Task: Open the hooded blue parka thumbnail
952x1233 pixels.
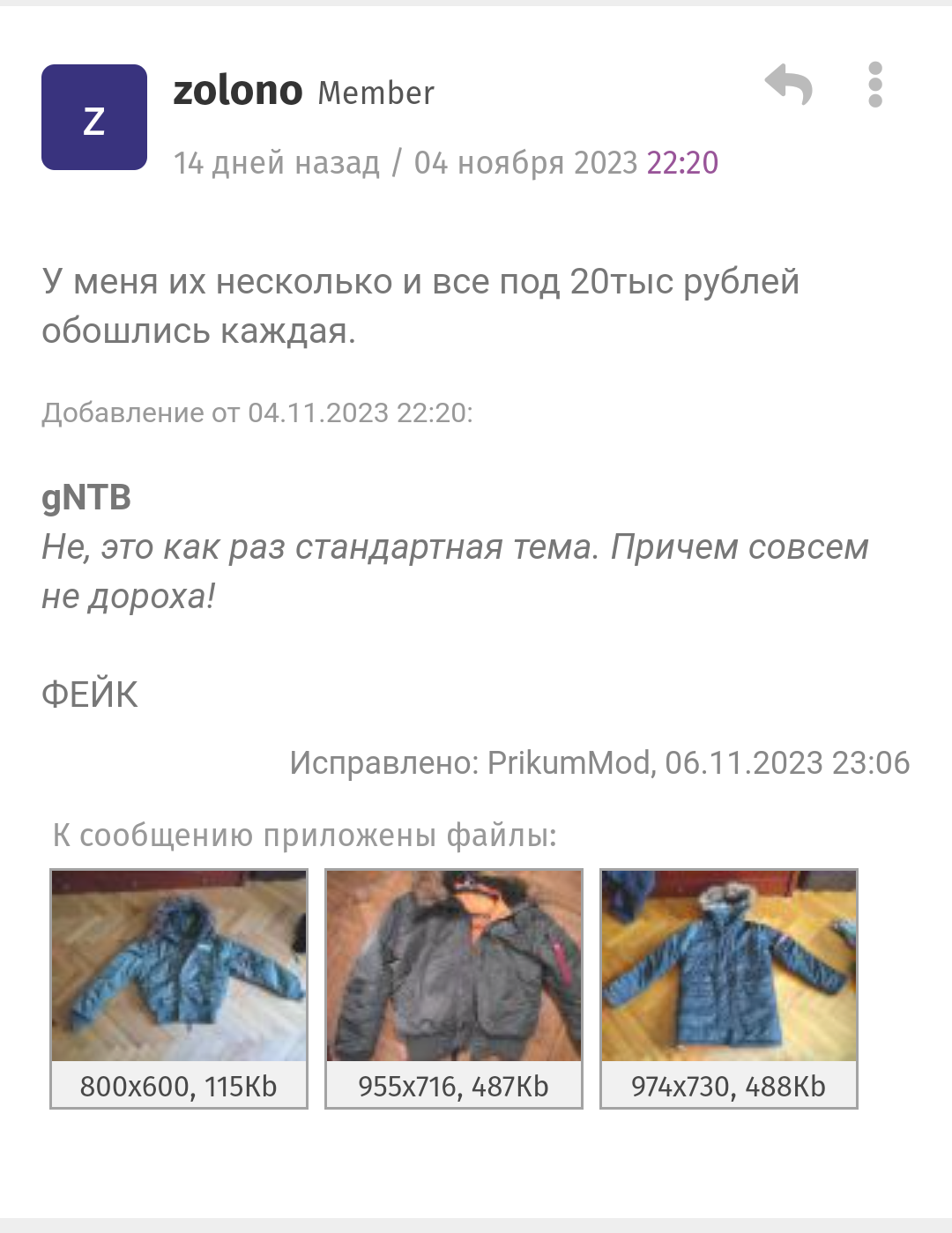Action: click(728, 967)
